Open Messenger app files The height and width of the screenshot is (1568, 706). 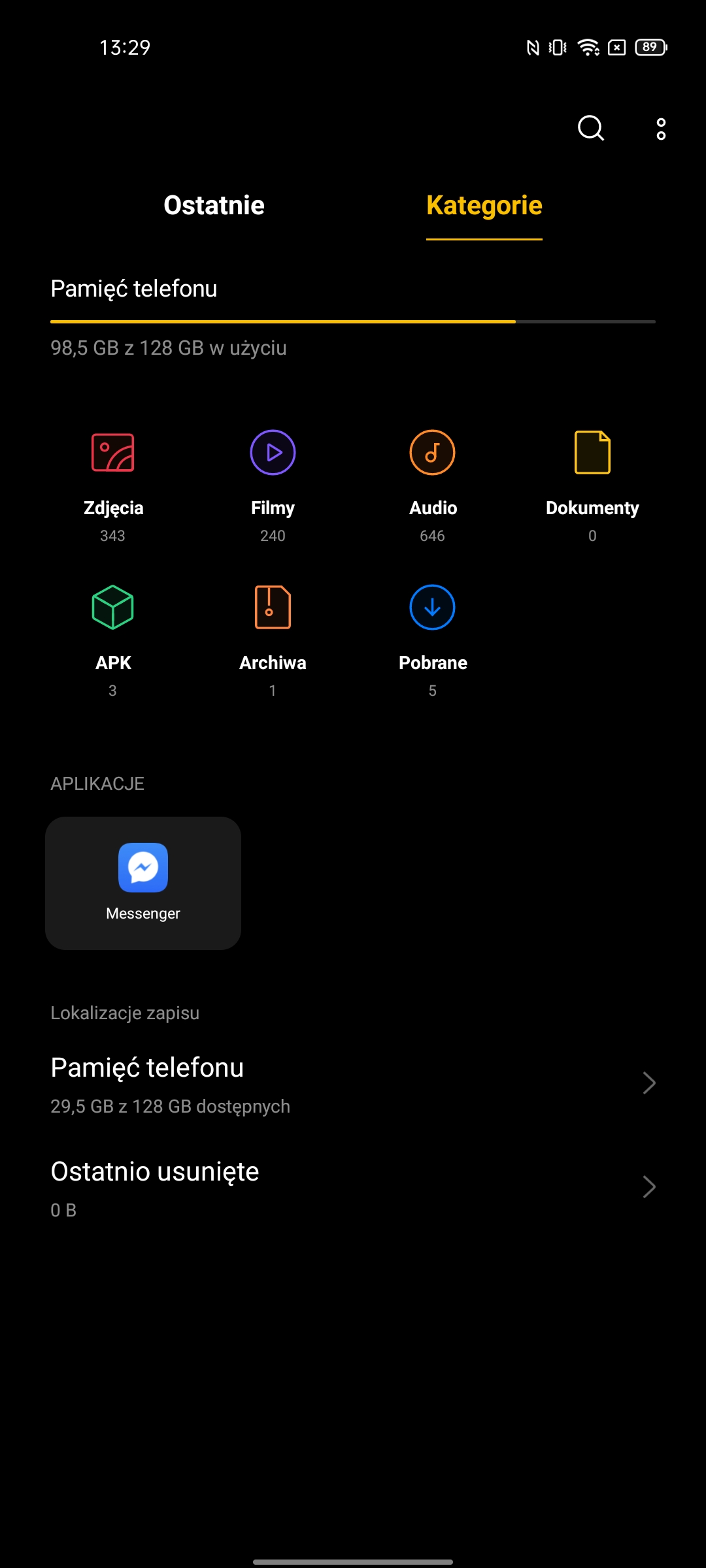[x=143, y=883]
